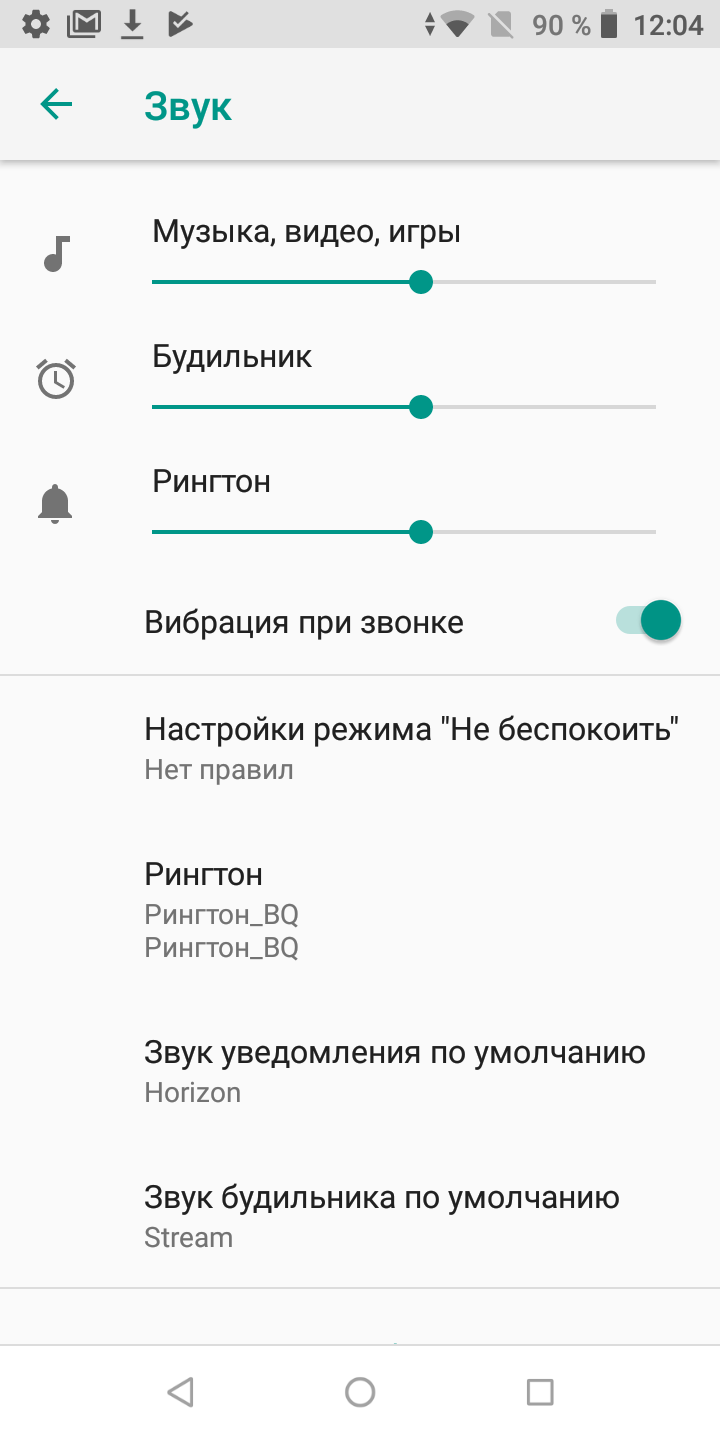
Task: Tap the Рингтон volume slider
Action: 404,532
